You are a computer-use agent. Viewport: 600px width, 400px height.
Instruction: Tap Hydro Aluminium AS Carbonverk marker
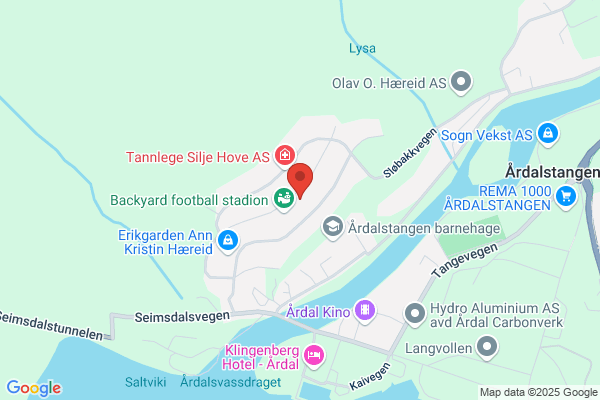click(x=415, y=314)
